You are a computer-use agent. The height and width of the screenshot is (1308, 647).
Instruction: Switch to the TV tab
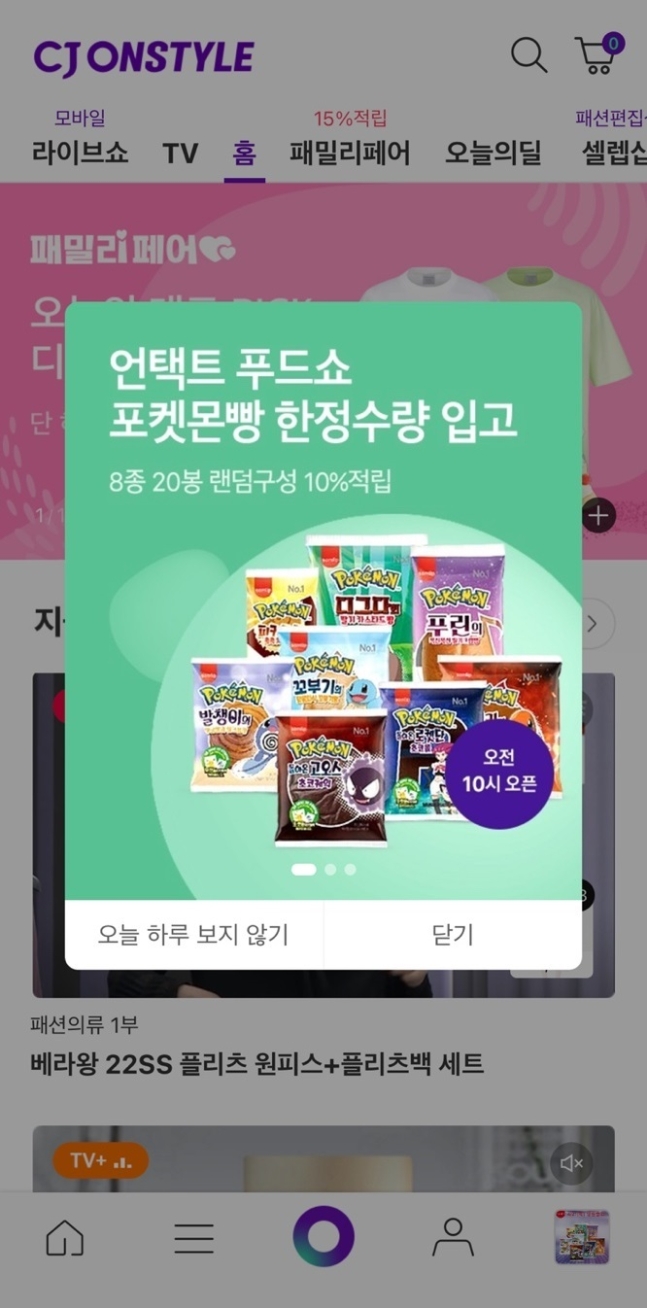click(181, 153)
